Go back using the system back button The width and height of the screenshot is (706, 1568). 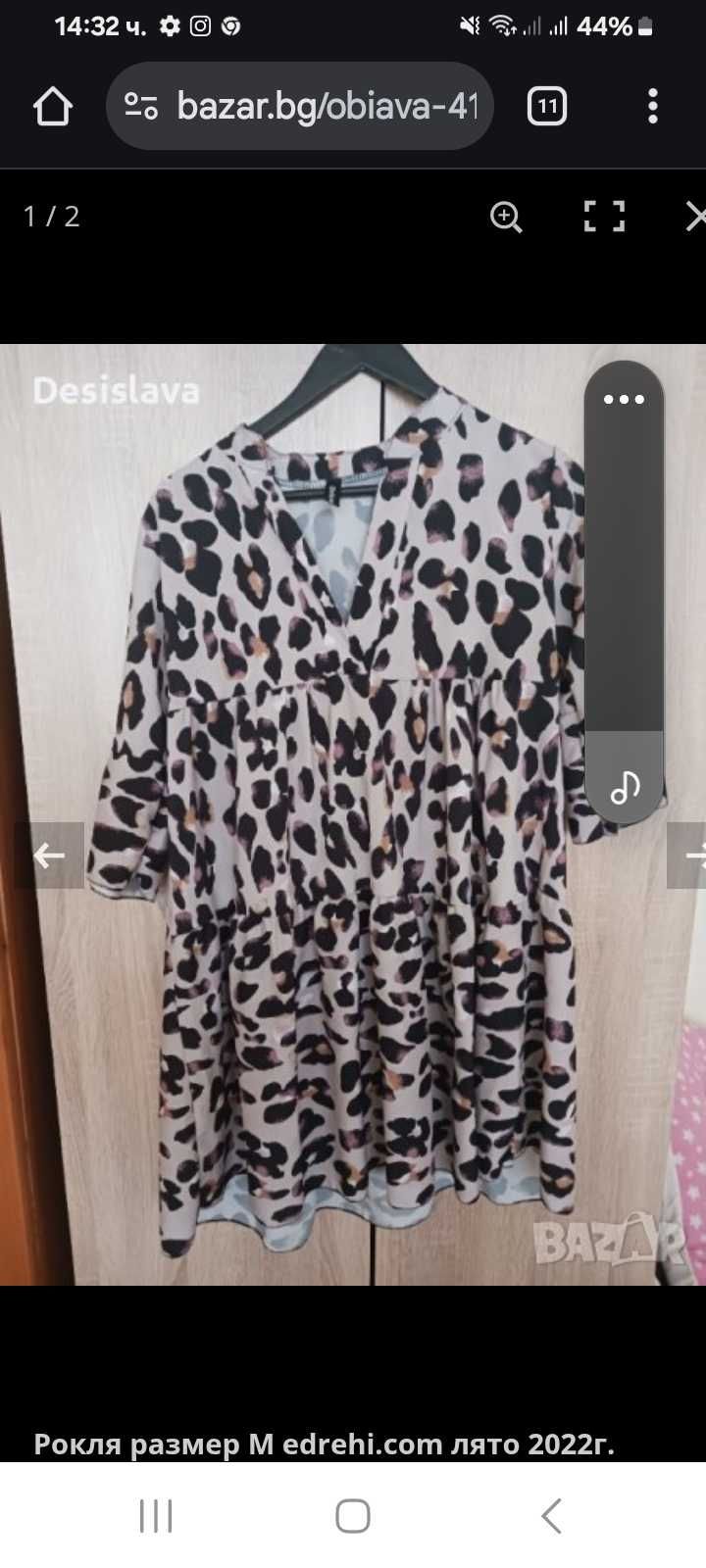[551, 1516]
